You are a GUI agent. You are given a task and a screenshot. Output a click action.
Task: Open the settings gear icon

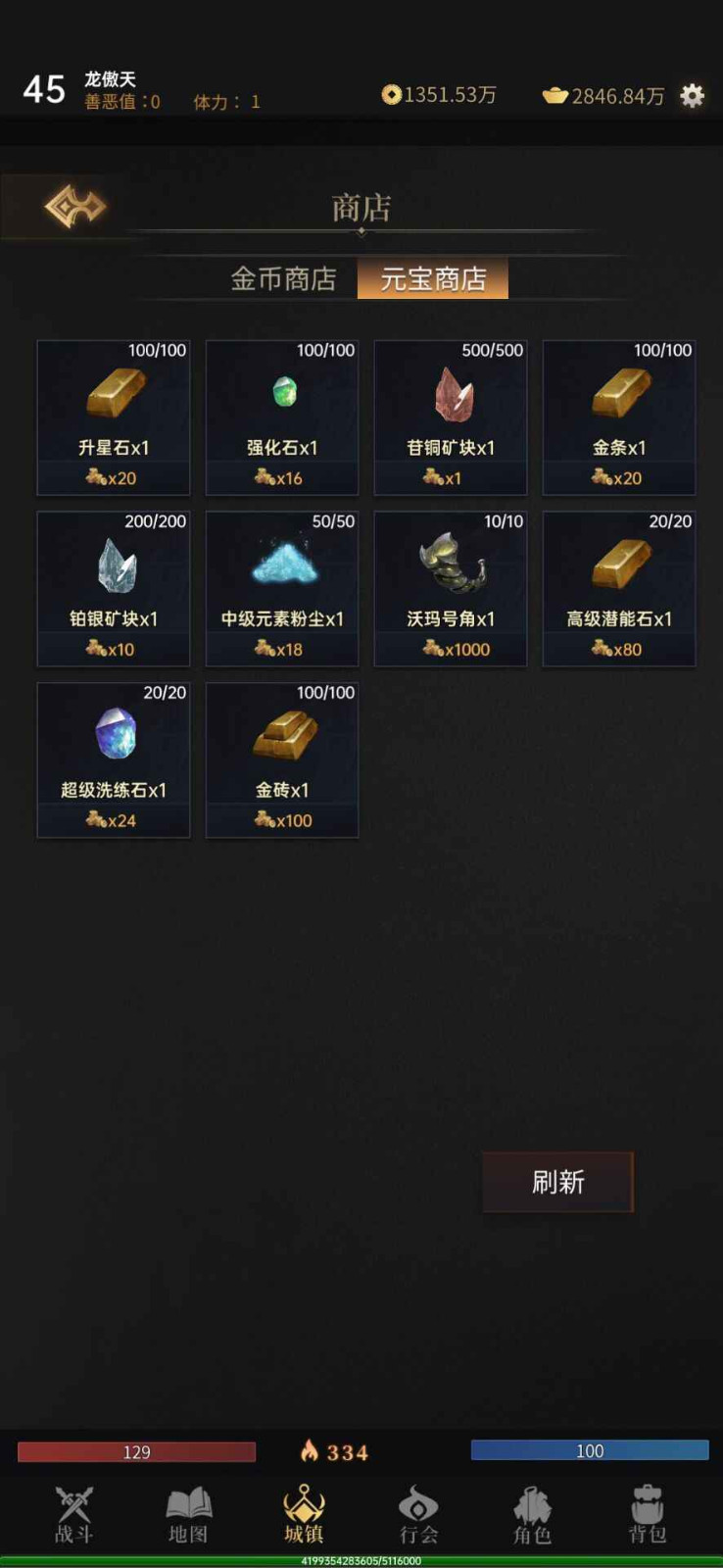(692, 95)
